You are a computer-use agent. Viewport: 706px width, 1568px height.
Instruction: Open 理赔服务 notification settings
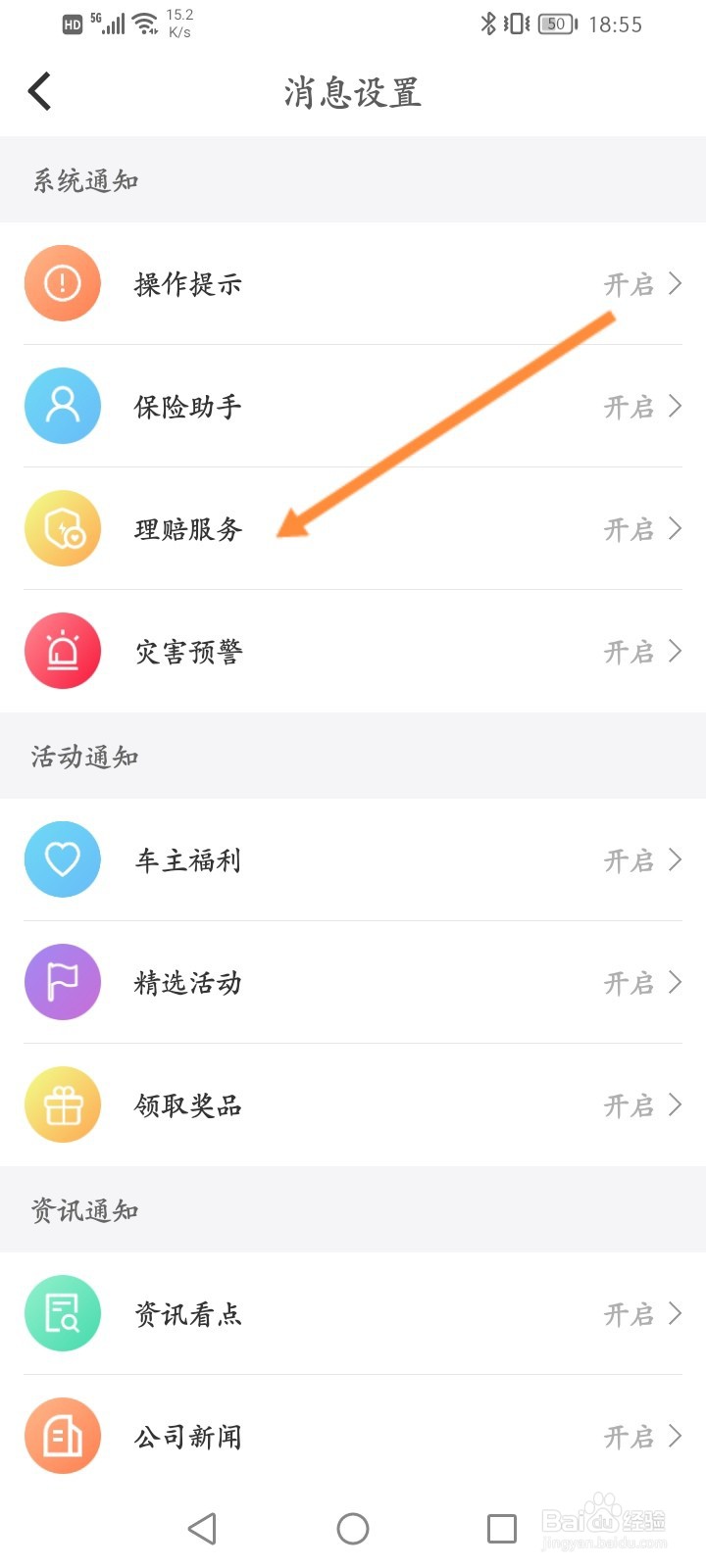[x=353, y=528]
